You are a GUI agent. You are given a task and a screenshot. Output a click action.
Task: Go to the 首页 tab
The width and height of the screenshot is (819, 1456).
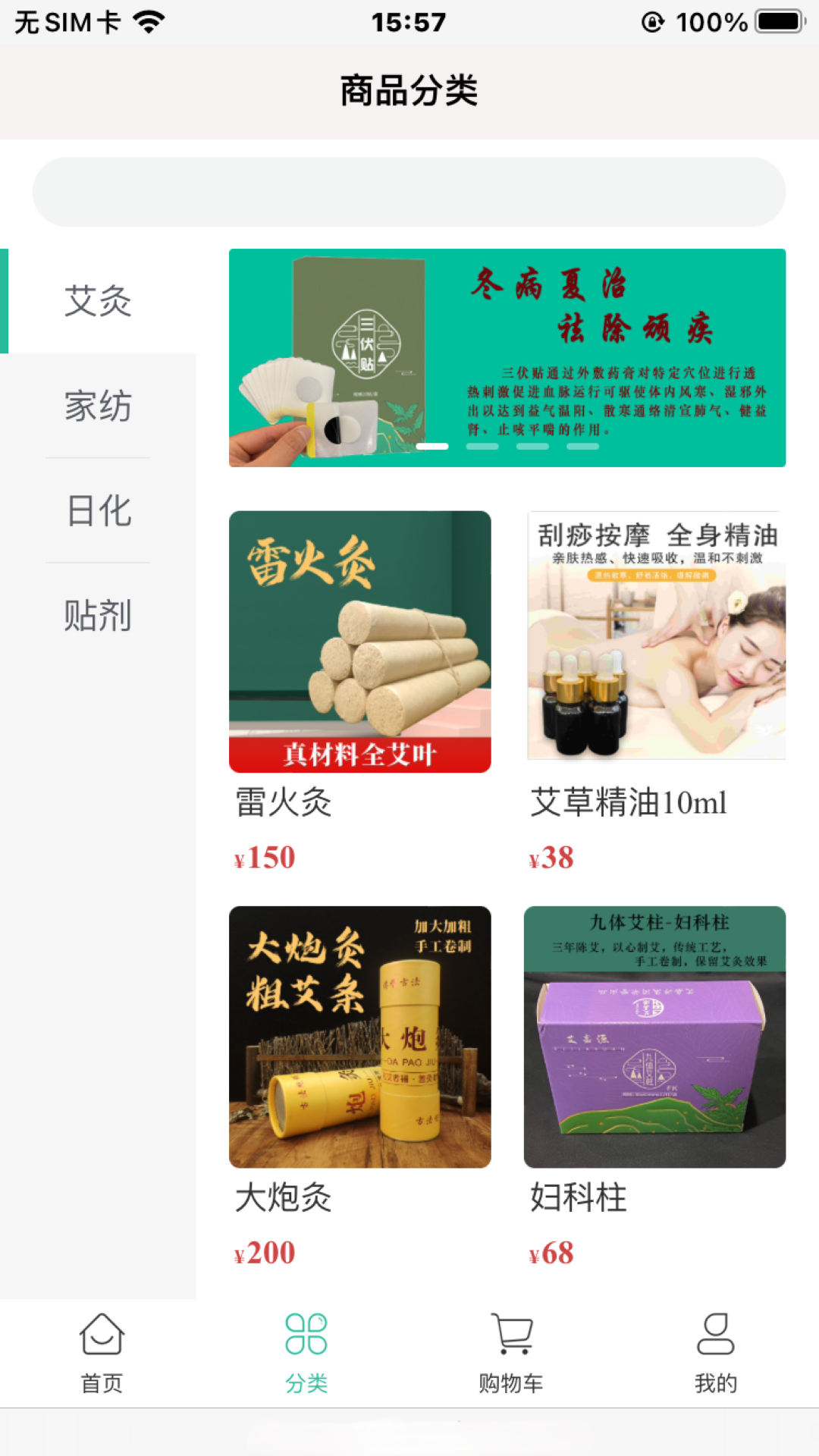(x=102, y=1354)
